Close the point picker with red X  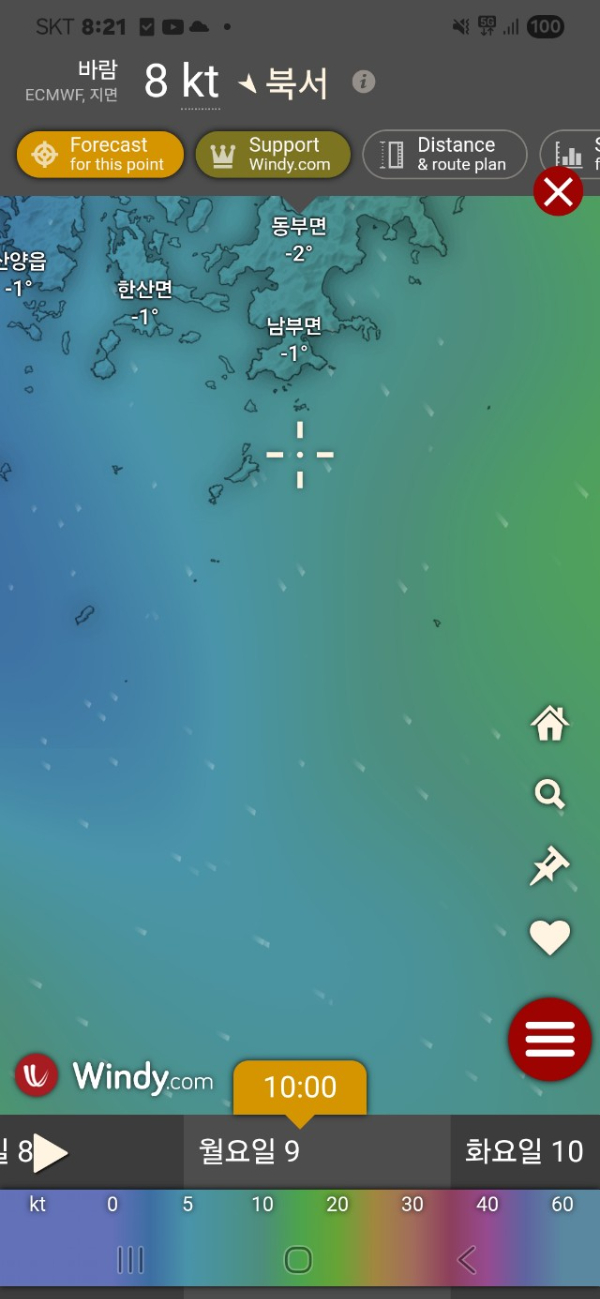[x=558, y=191]
